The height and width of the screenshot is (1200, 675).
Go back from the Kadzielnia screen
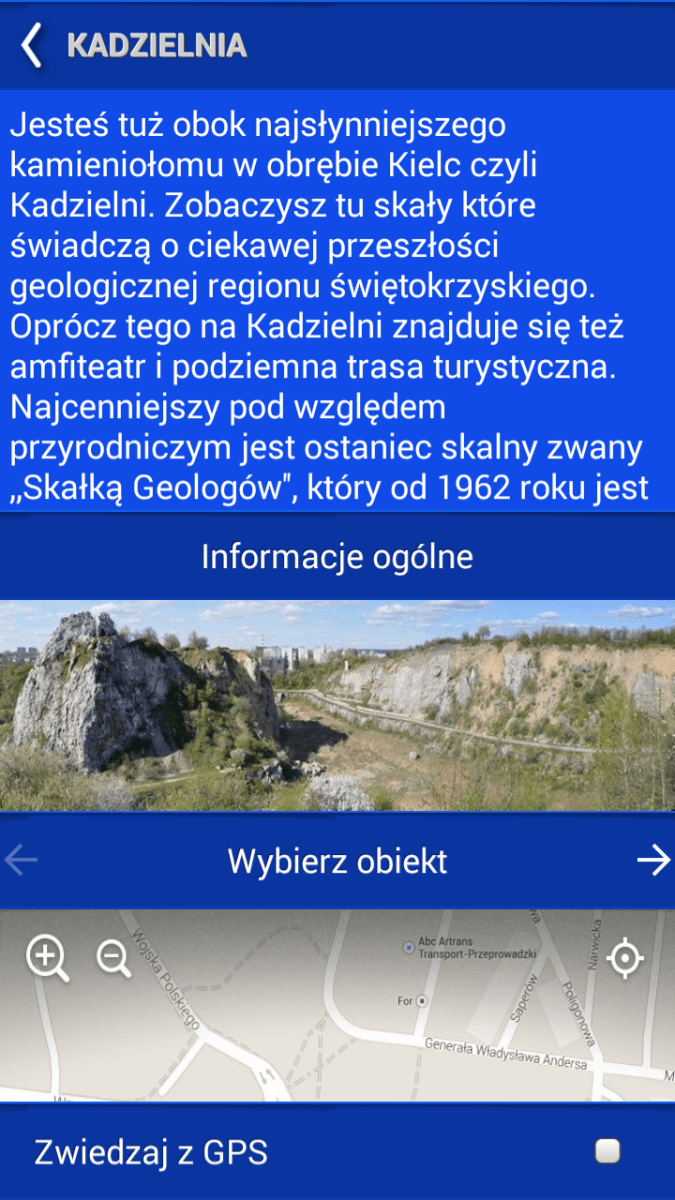pos(33,46)
